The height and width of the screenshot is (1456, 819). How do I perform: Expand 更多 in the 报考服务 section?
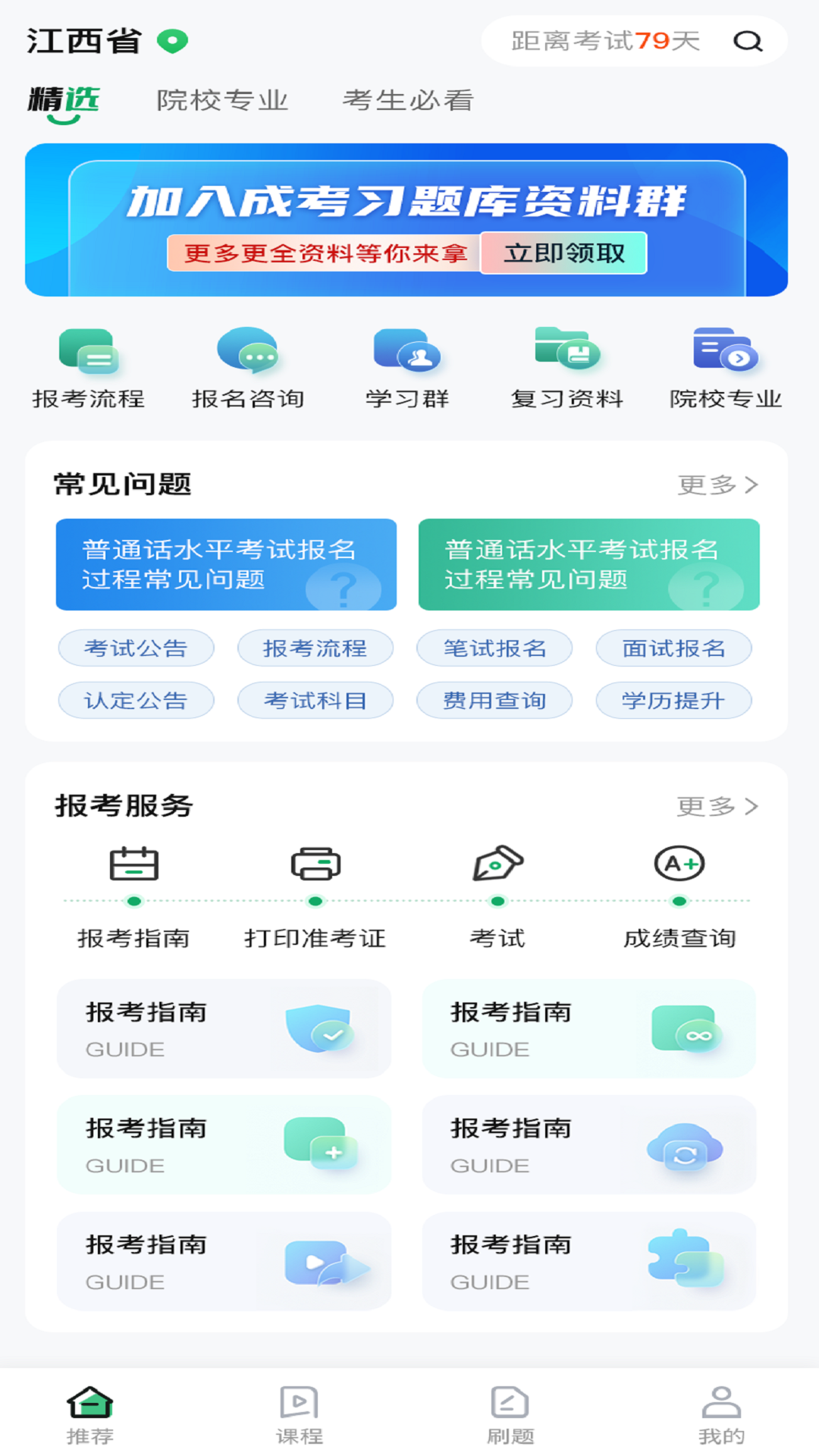(x=716, y=806)
